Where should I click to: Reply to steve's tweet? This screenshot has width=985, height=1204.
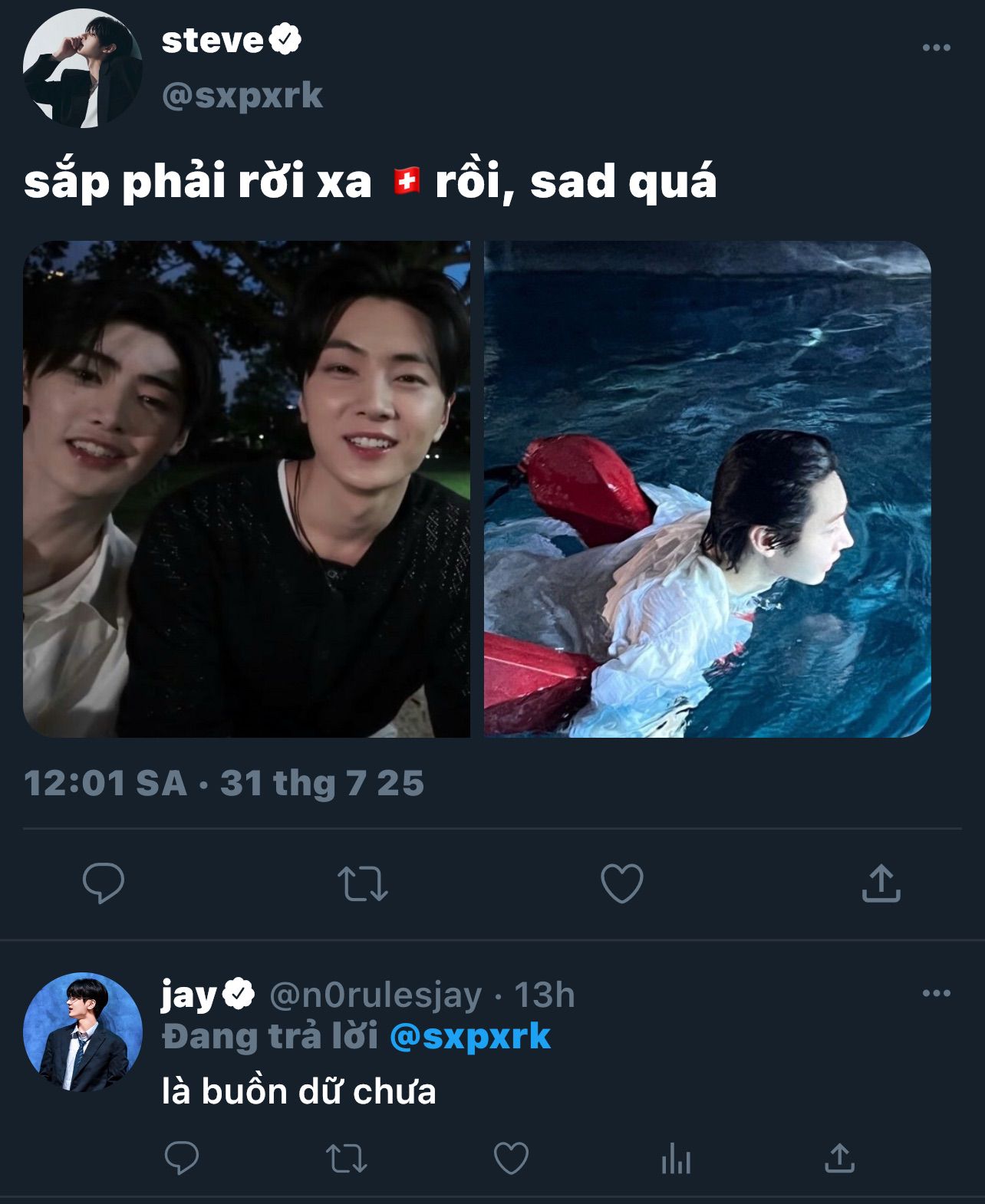[x=104, y=883]
